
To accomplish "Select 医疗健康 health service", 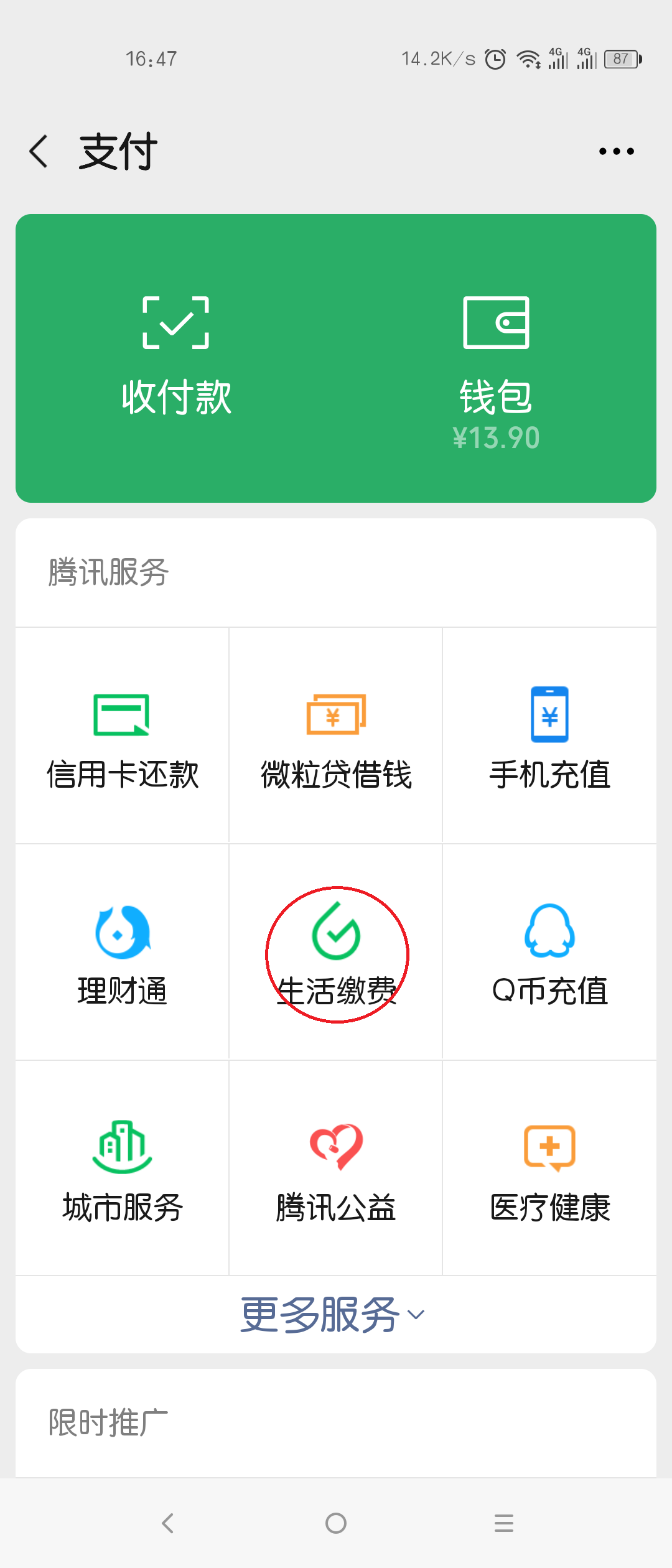I will (x=549, y=1169).
